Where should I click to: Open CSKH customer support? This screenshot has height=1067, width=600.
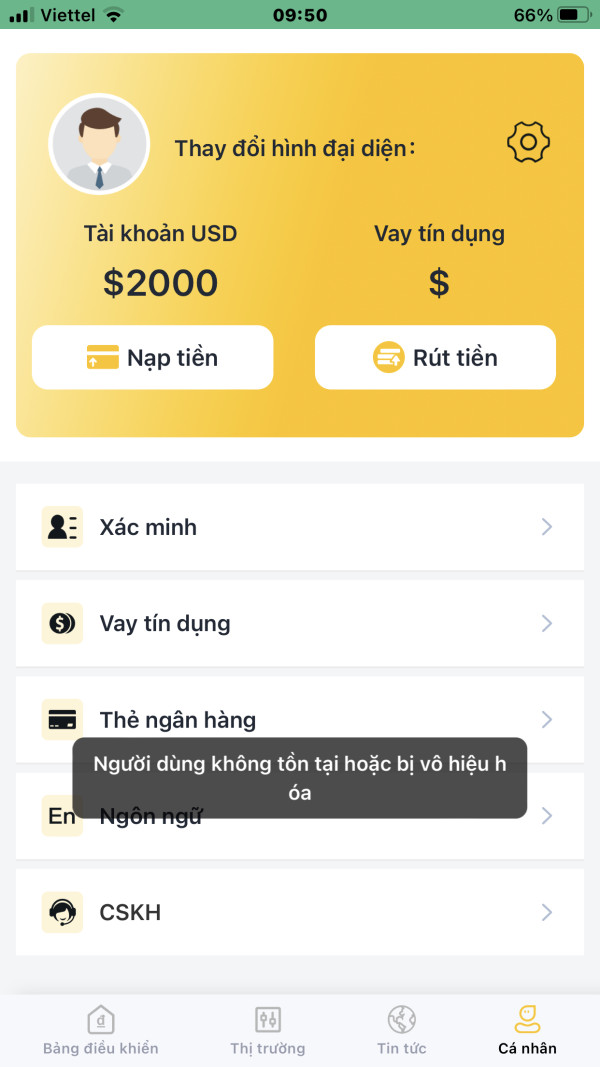pos(300,912)
